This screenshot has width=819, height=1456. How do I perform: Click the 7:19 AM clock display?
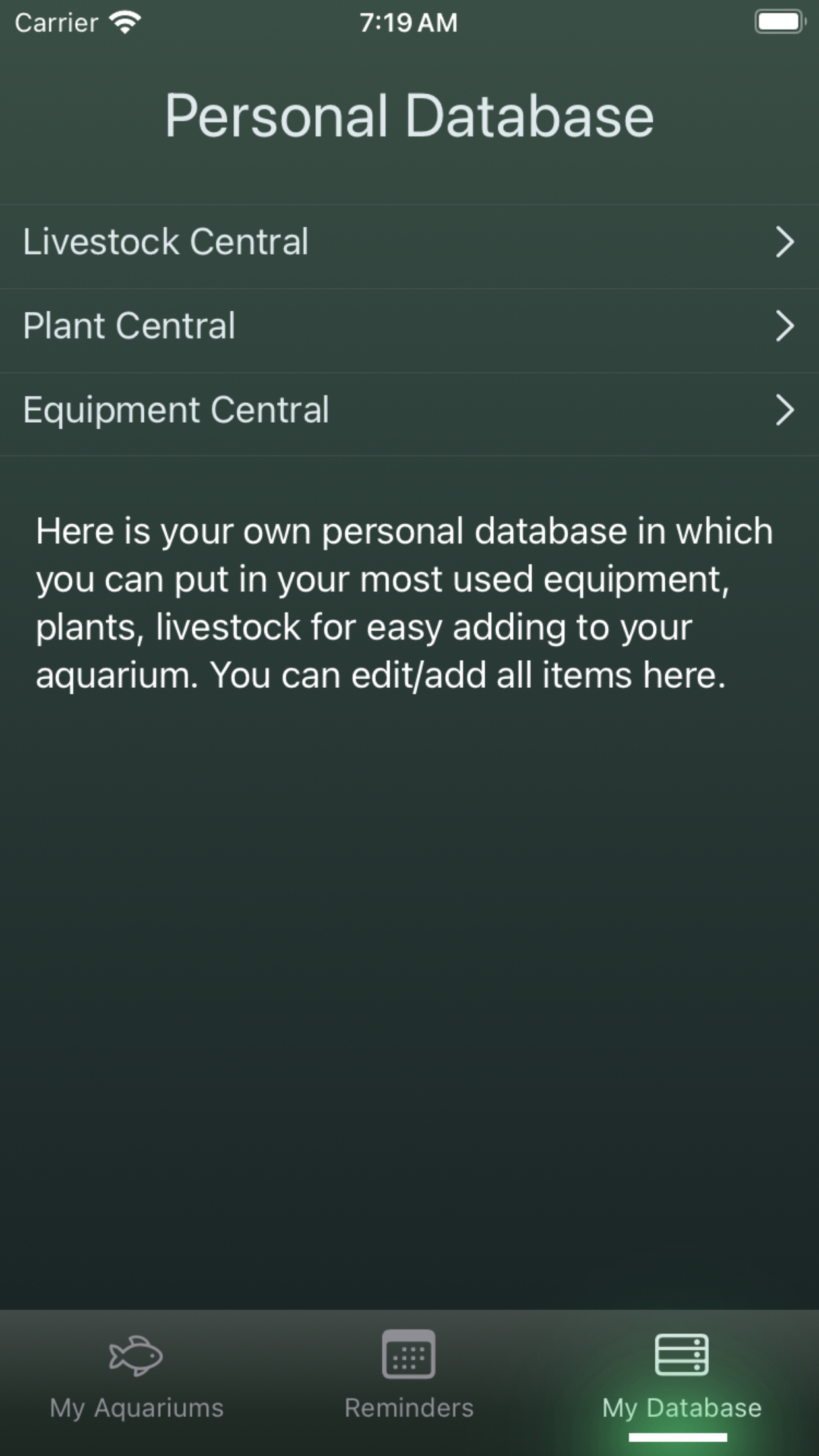(409, 22)
